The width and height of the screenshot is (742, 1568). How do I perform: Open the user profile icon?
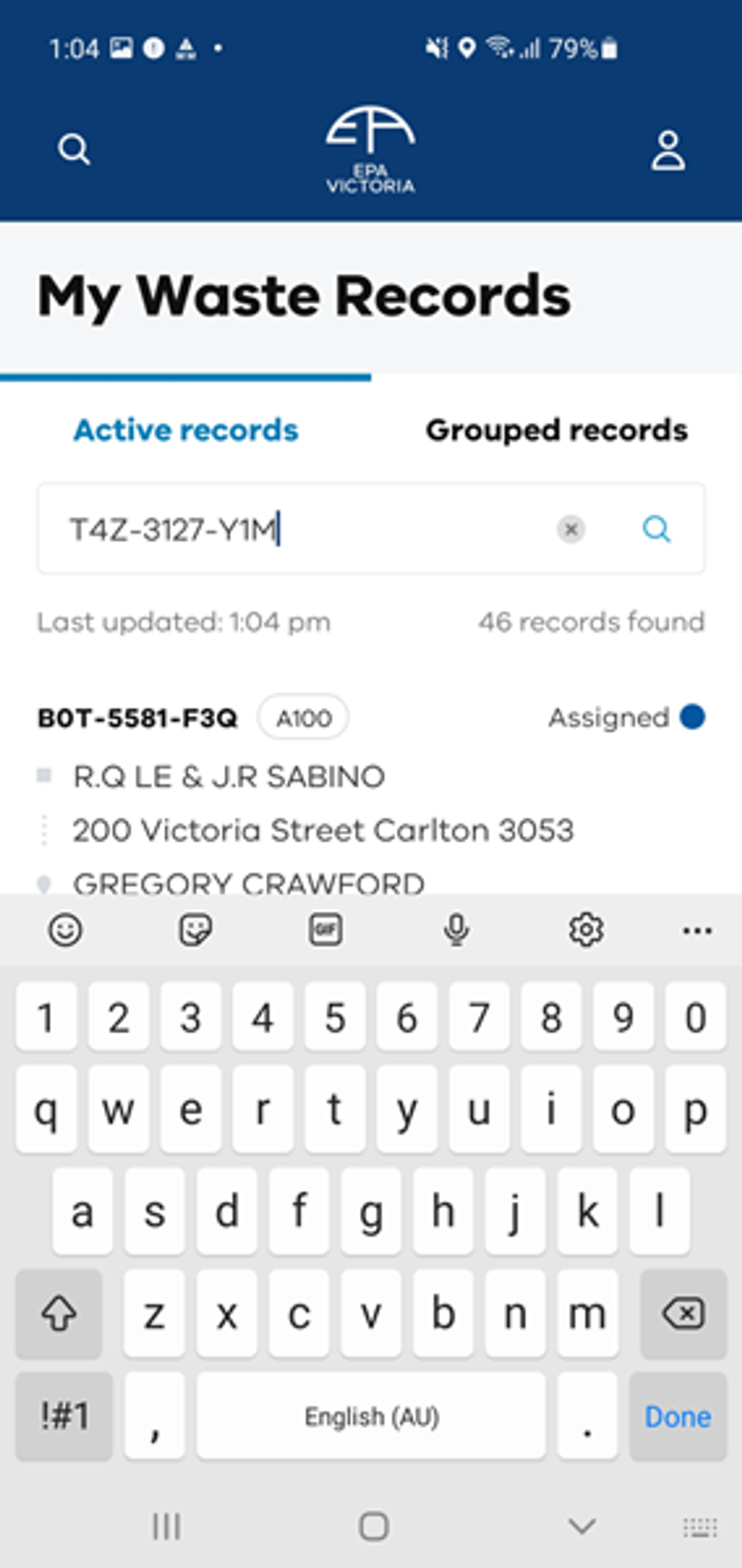pos(668,149)
